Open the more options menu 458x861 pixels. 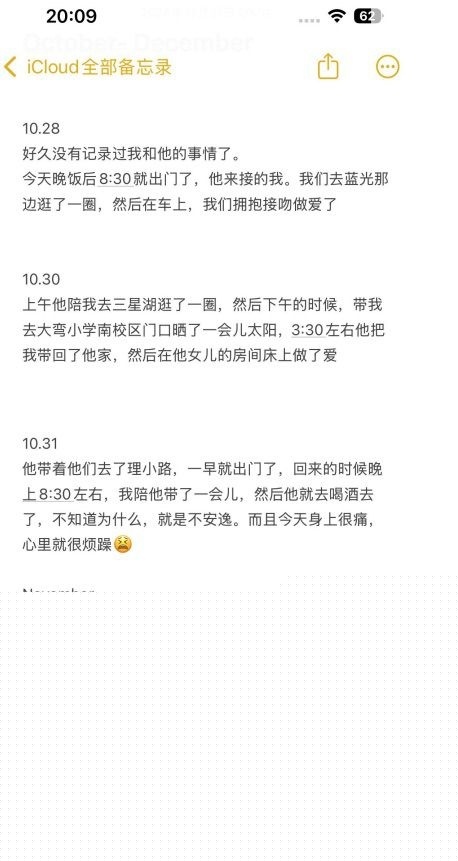pyautogui.click(x=388, y=67)
